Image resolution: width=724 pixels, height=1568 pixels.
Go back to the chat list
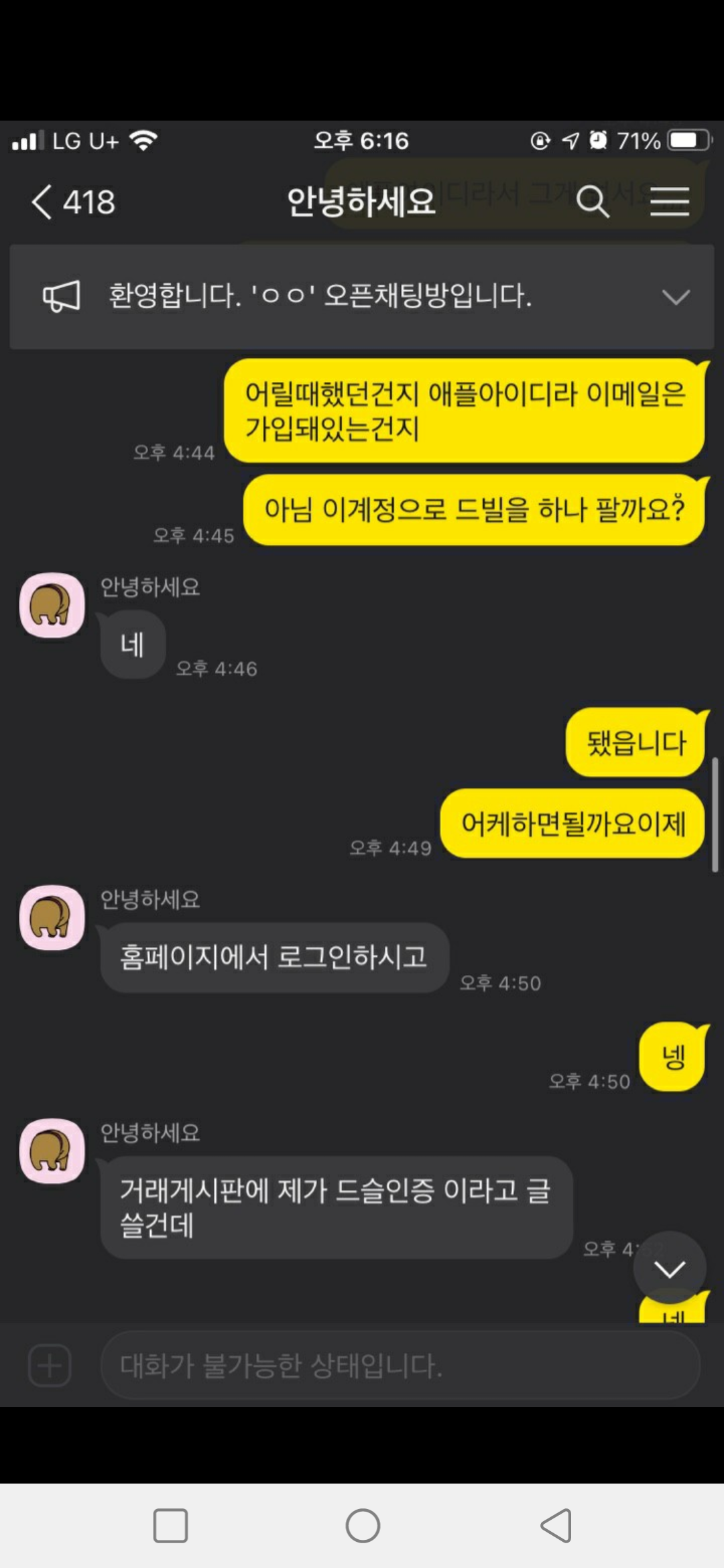coord(43,202)
